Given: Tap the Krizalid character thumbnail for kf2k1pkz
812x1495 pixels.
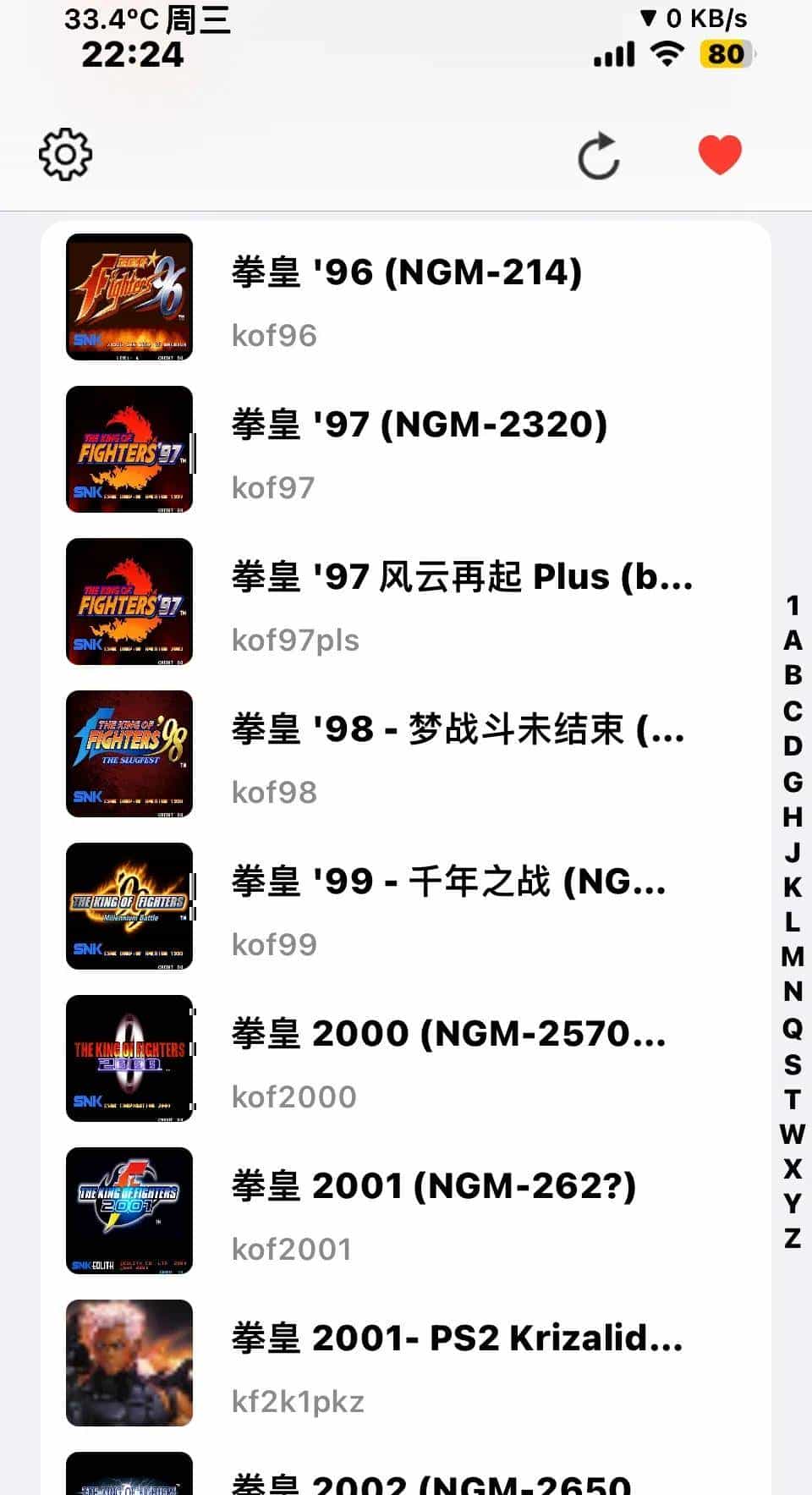Looking at the screenshot, I should (128, 1364).
